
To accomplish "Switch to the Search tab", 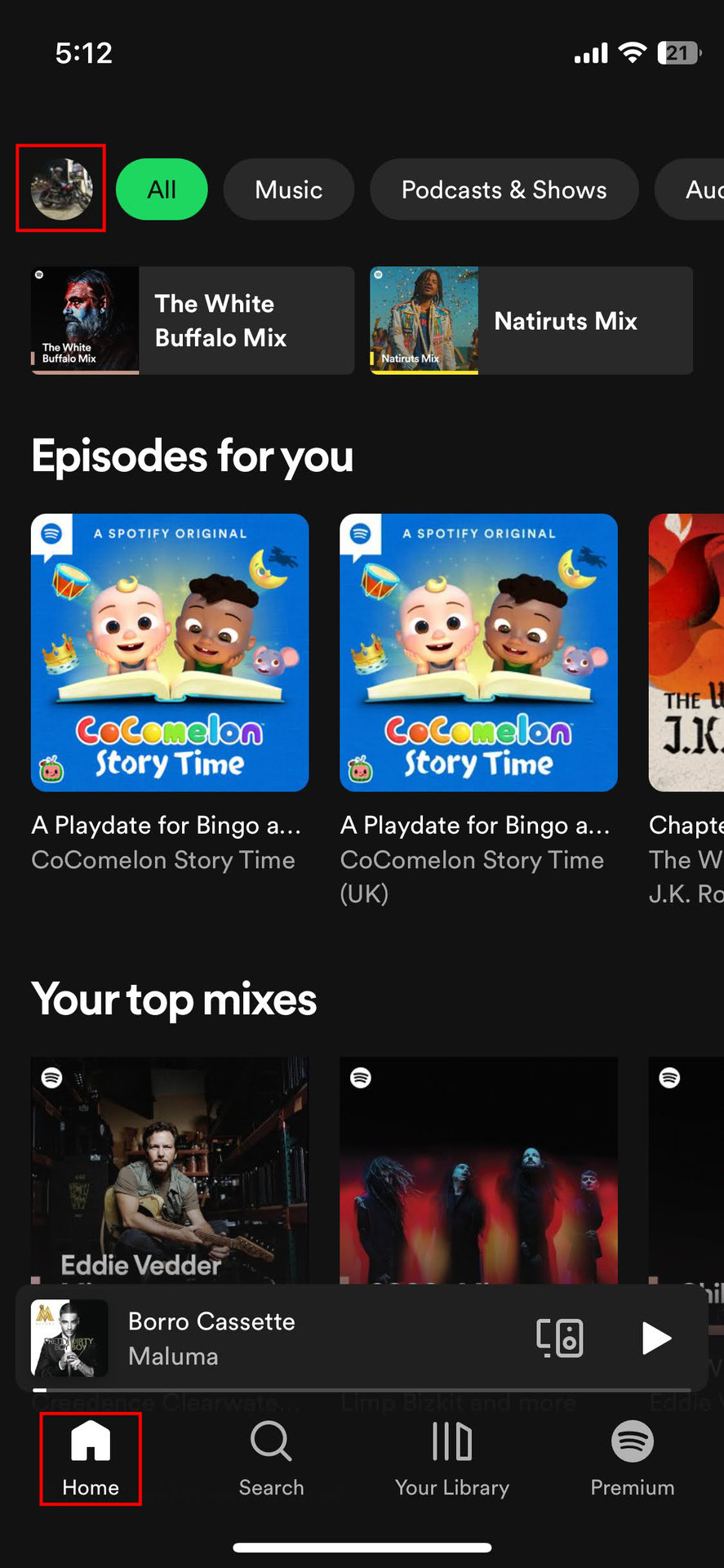I will tap(271, 1458).
